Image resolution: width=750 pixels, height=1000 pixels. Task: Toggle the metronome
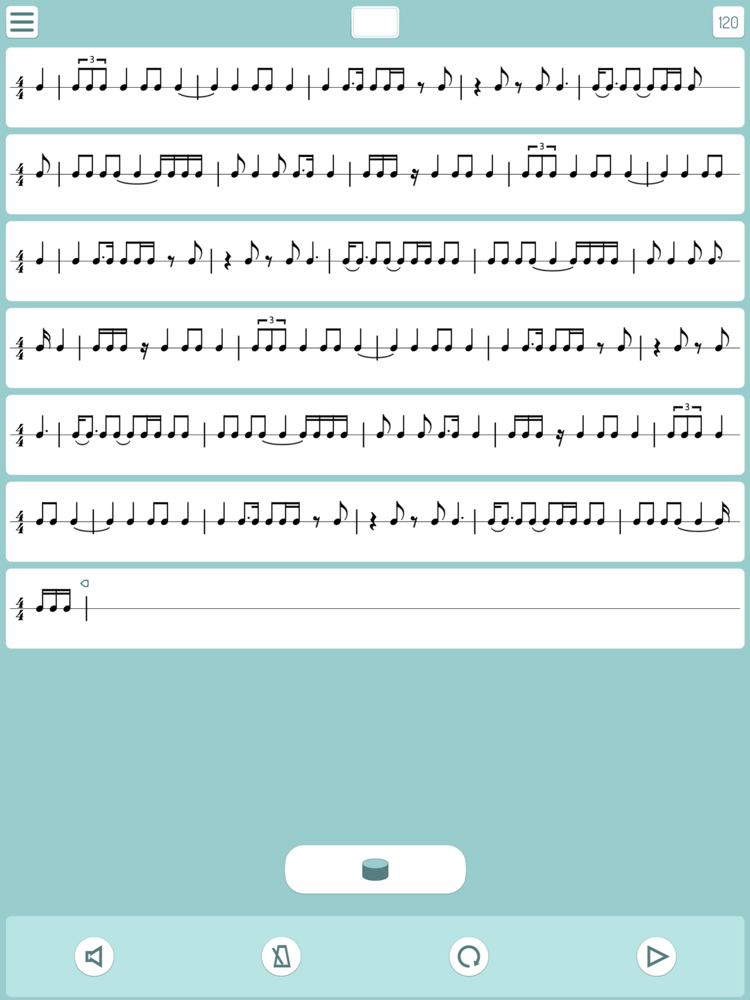(281, 956)
